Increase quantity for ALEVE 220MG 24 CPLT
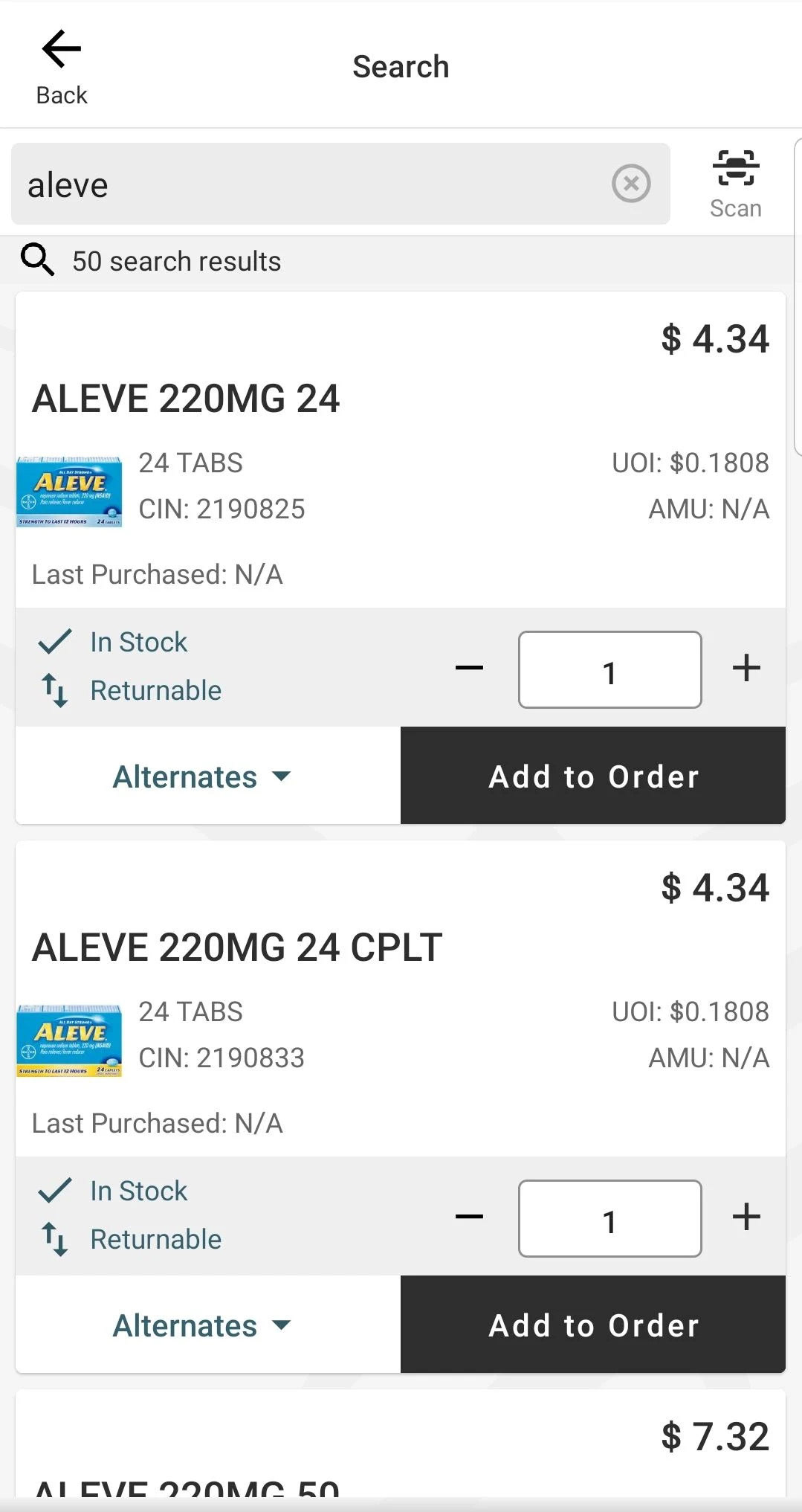This screenshot has height=1512, width=802. coord(746,1217)
